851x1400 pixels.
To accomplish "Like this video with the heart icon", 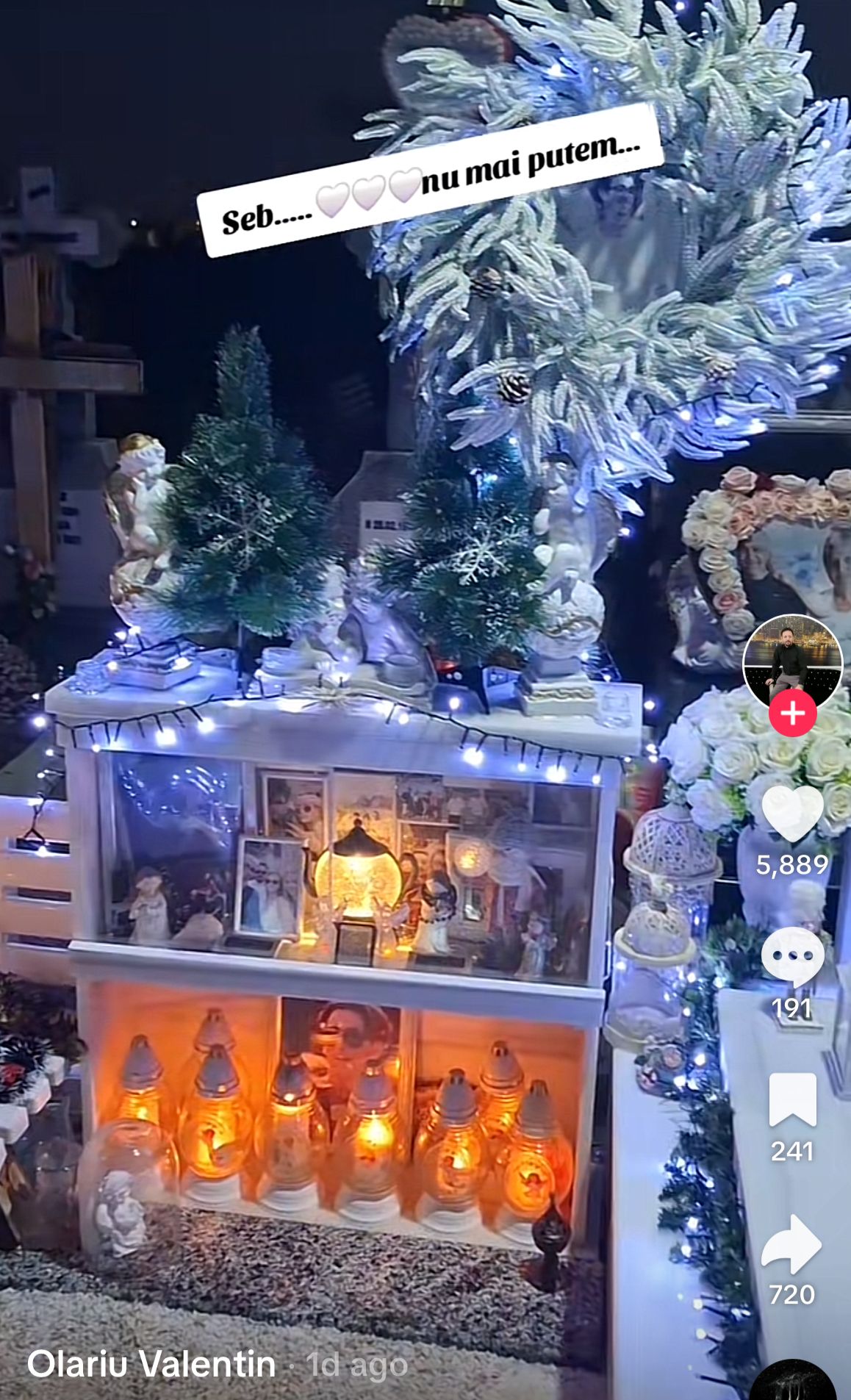I will pyautogui.click(x=792, y=814).
